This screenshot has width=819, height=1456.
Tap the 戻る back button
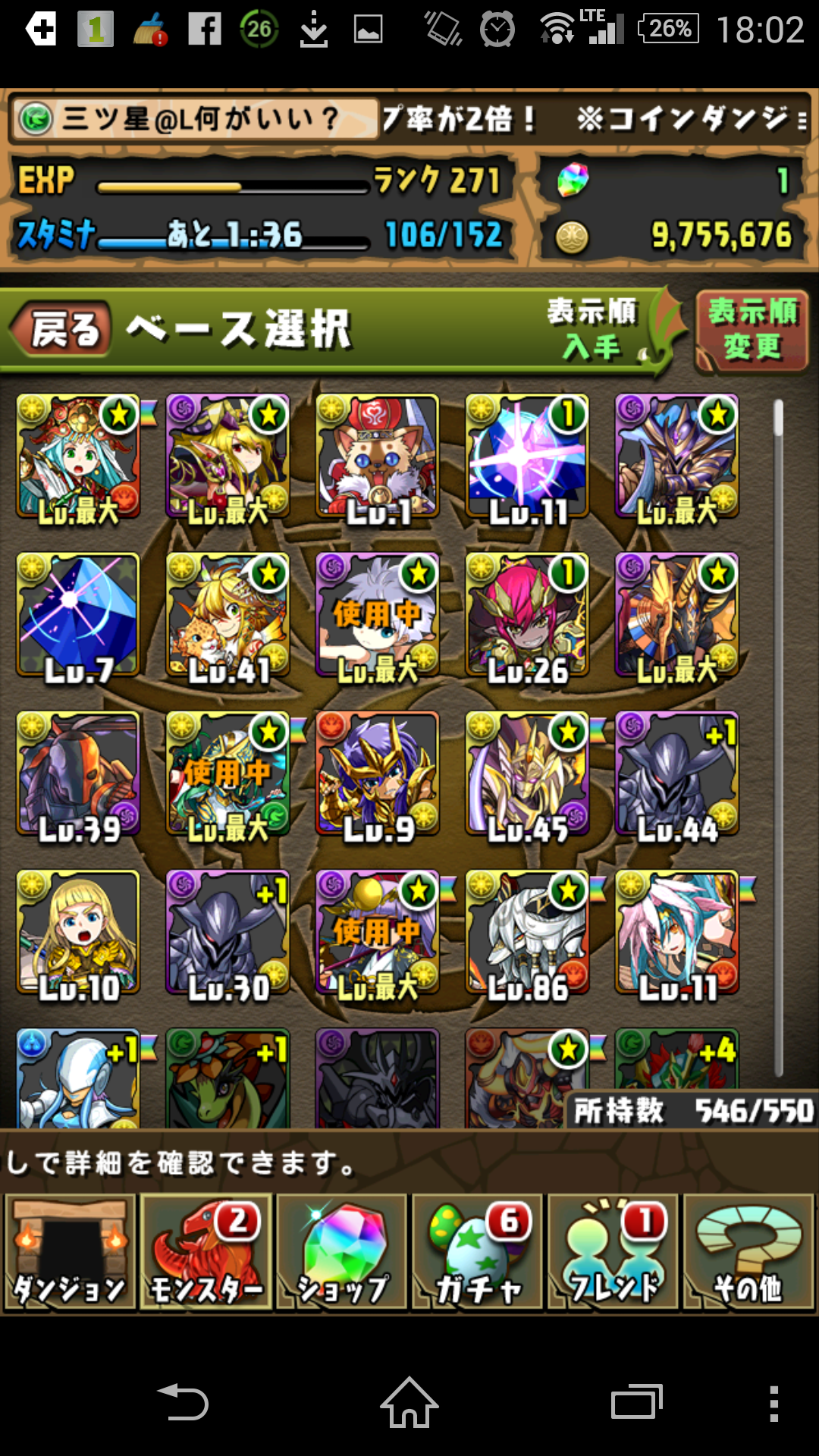[61, 330]
